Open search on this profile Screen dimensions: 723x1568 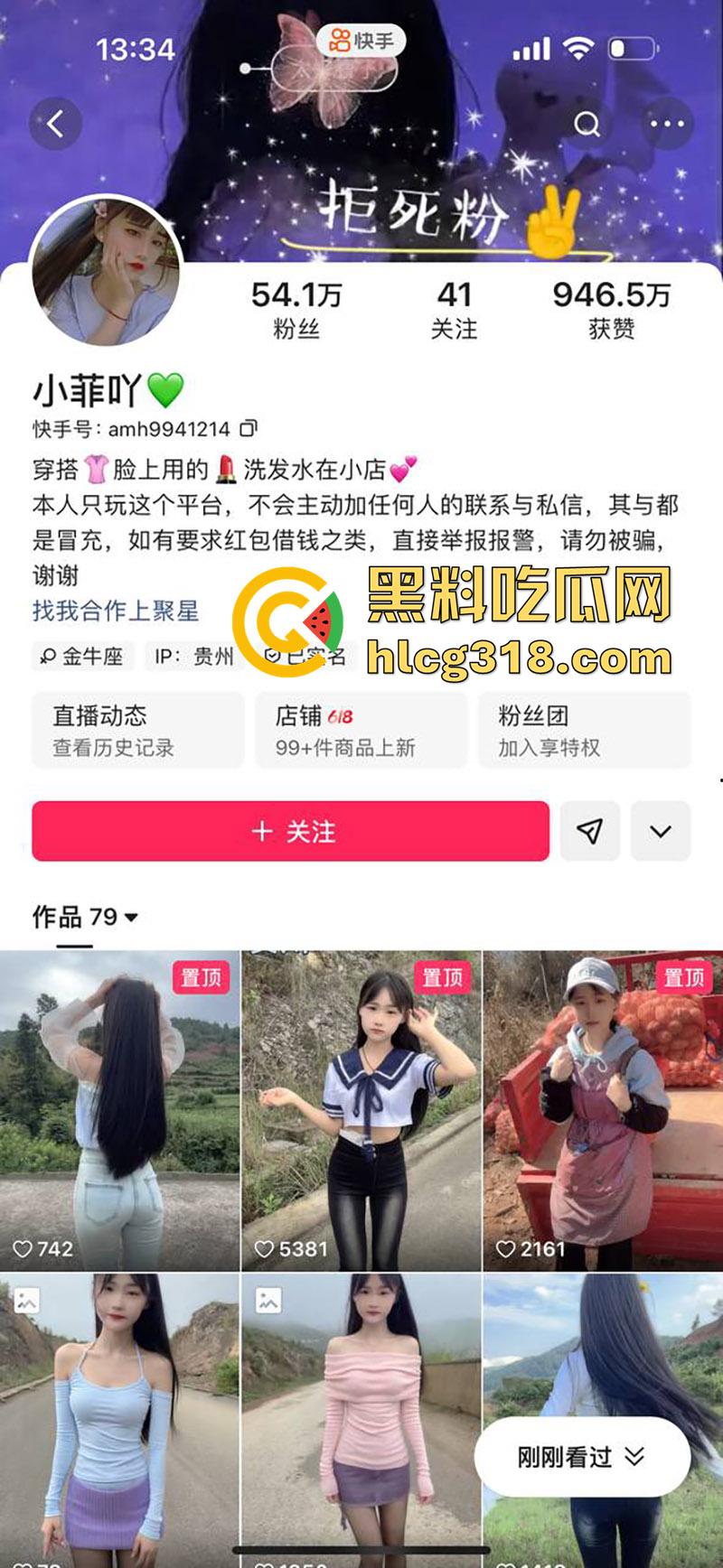[587, 124]
